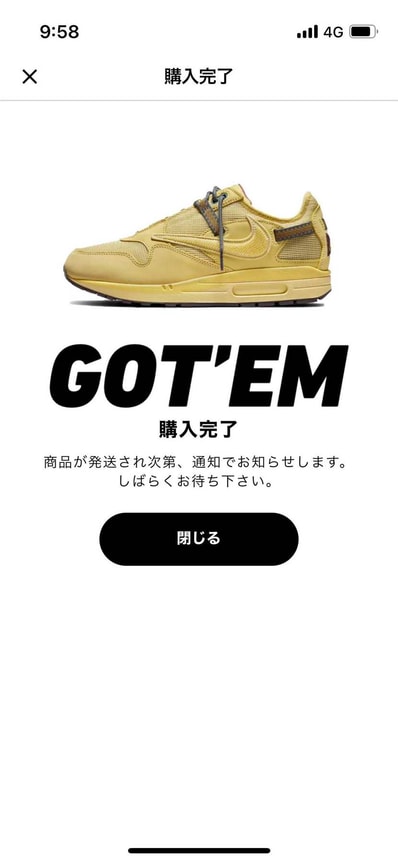Close the purchase complete screen with X

(30, 76)
